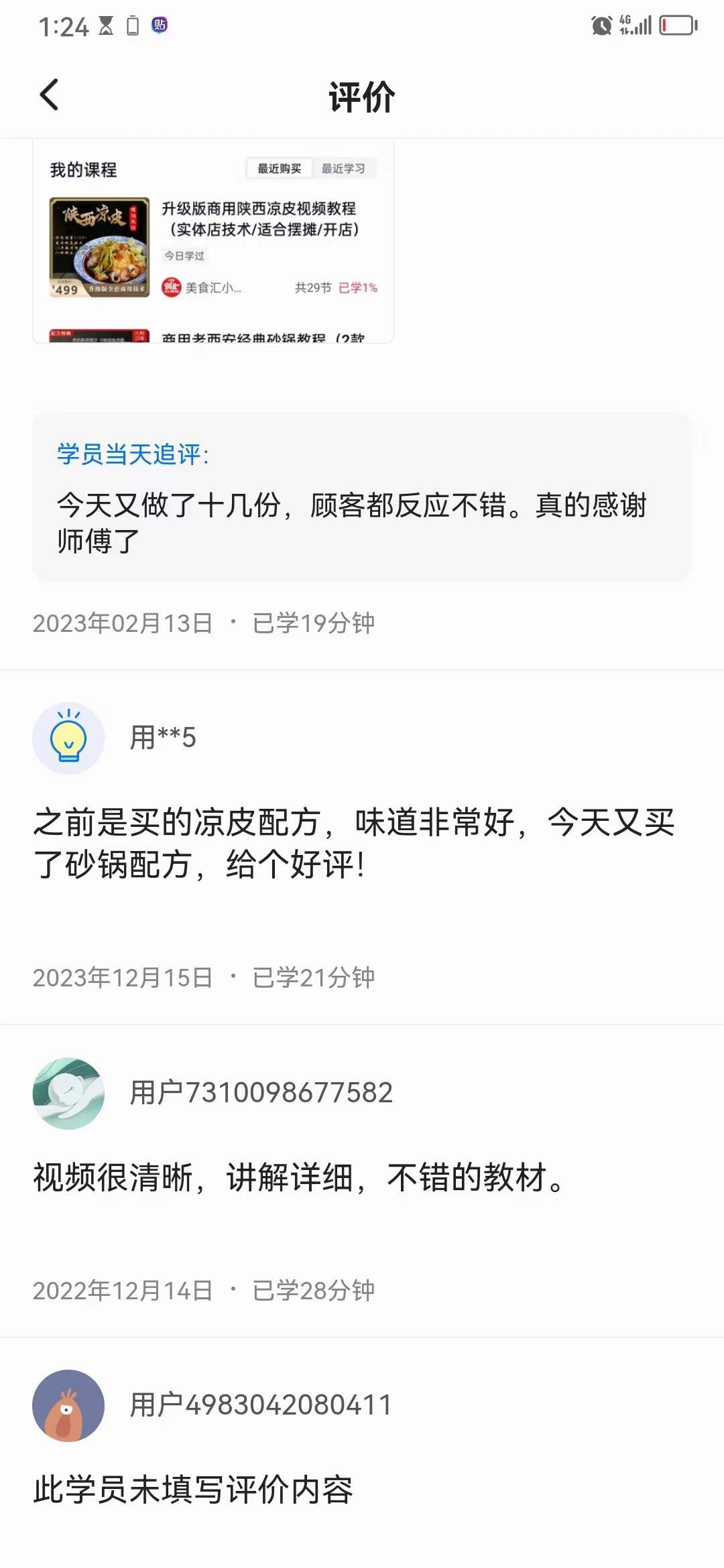Tap the bird avatar of 用户4983042080411
The width and height of the screenshot is (724, 1568).
pos(68,1406)
